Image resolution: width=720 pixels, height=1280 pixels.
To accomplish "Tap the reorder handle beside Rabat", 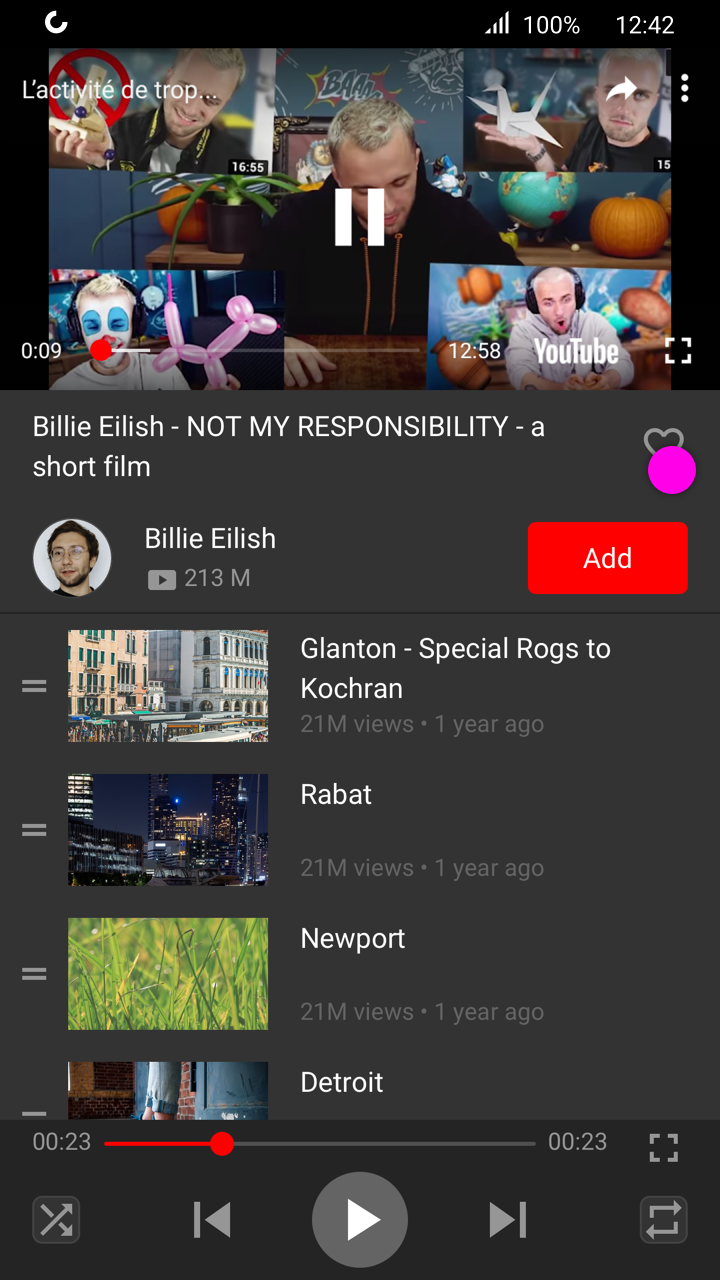I will [x=35, y=830].
